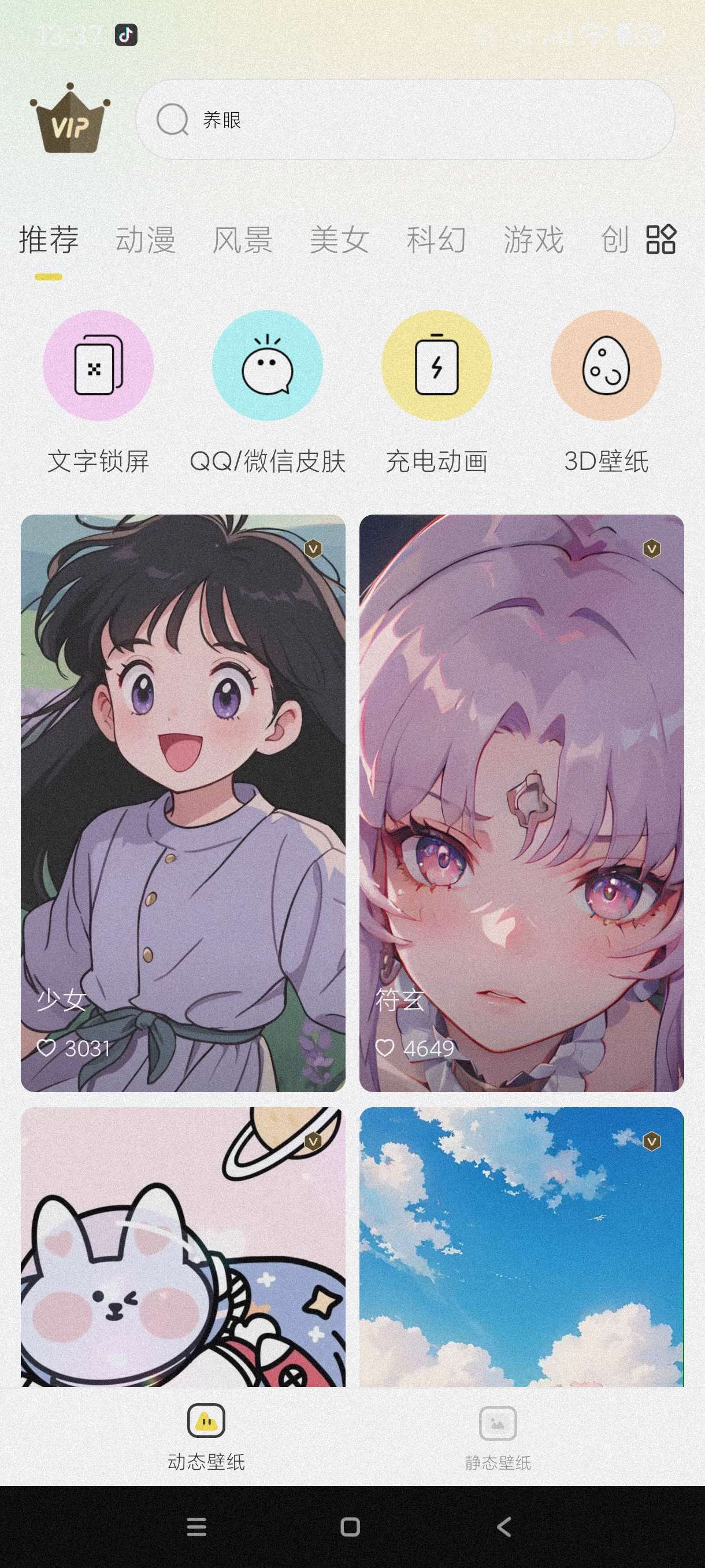Screen dimensions: 705x1568
Task: Open the all-categories grid icon
Action: (x=661, y=239)
